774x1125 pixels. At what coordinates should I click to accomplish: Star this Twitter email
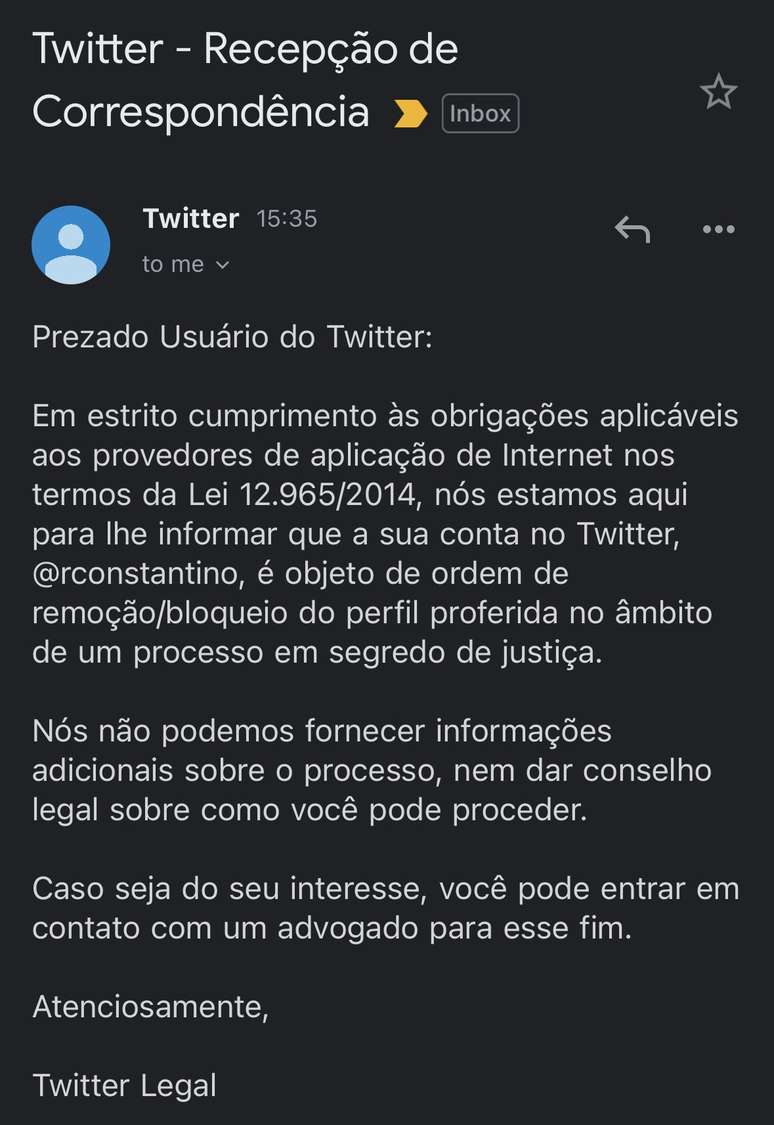point(718,93)
